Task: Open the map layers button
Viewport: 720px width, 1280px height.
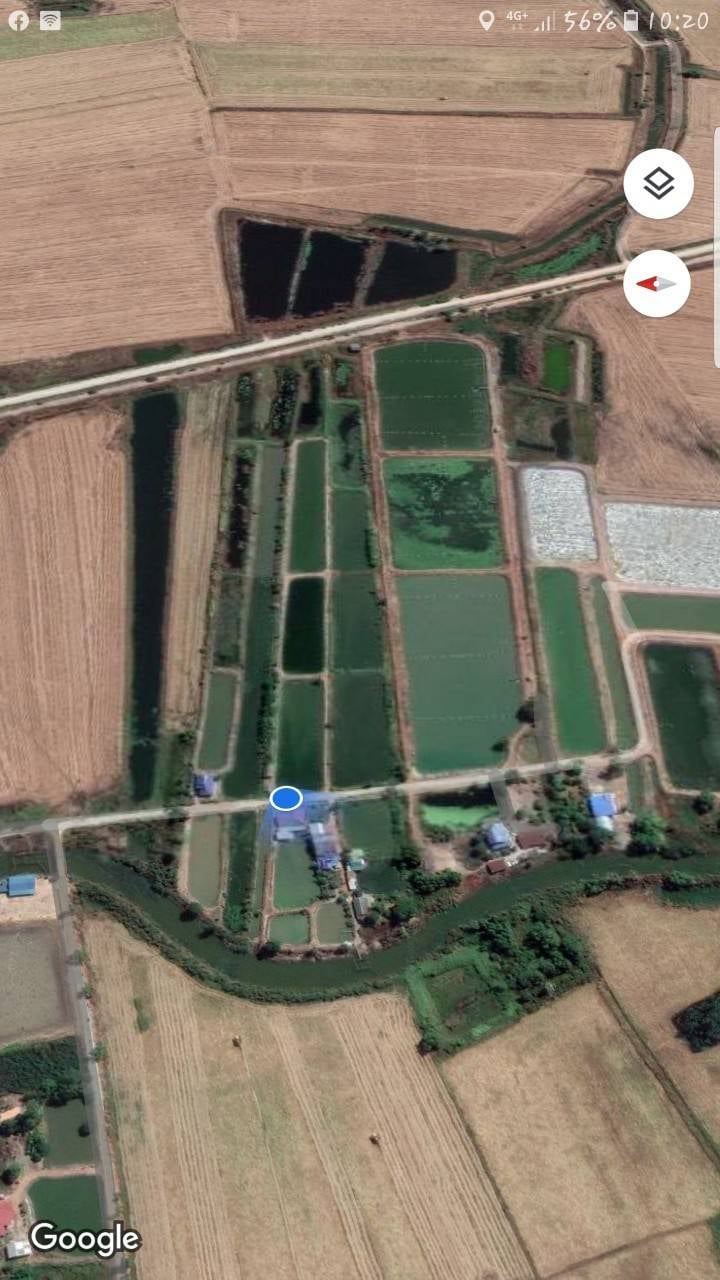Action: point(658,183)
